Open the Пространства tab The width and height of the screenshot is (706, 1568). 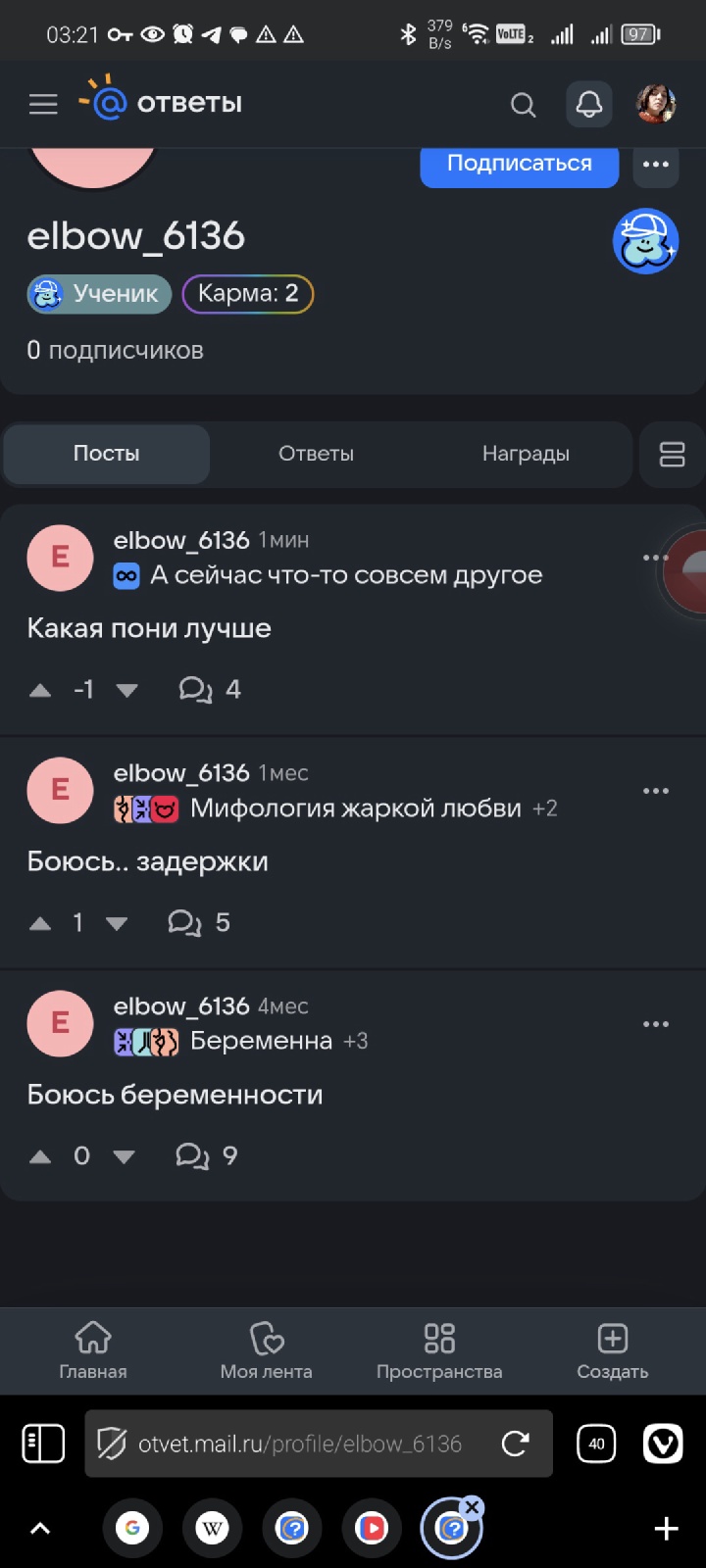pyautogui.click(x=439, y=1349)
